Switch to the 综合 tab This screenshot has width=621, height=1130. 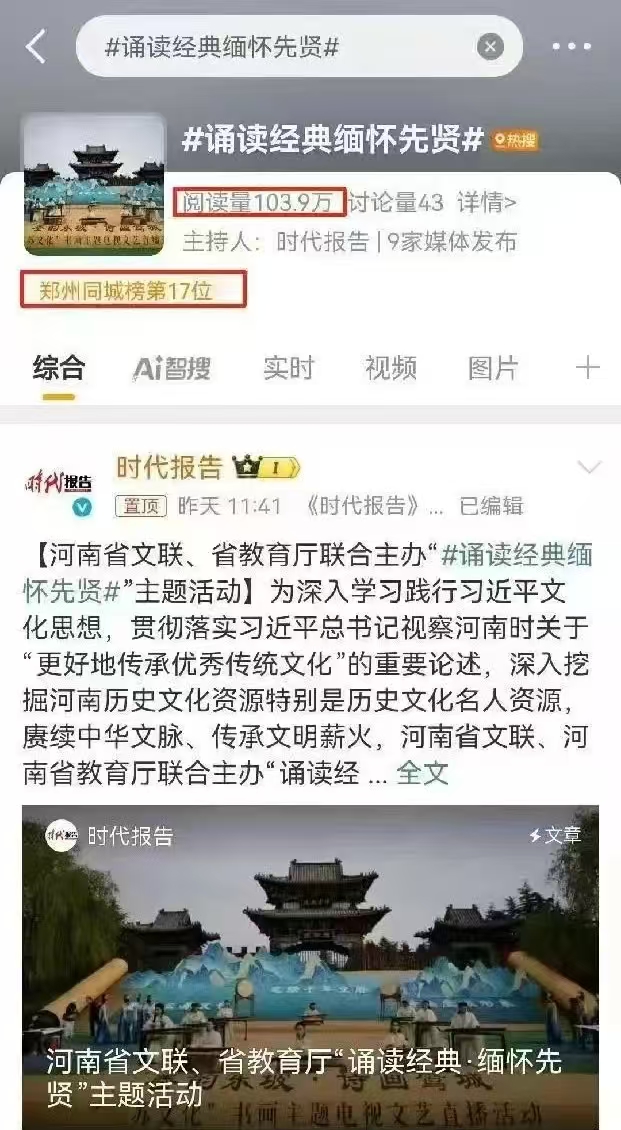tap(58, 368)
